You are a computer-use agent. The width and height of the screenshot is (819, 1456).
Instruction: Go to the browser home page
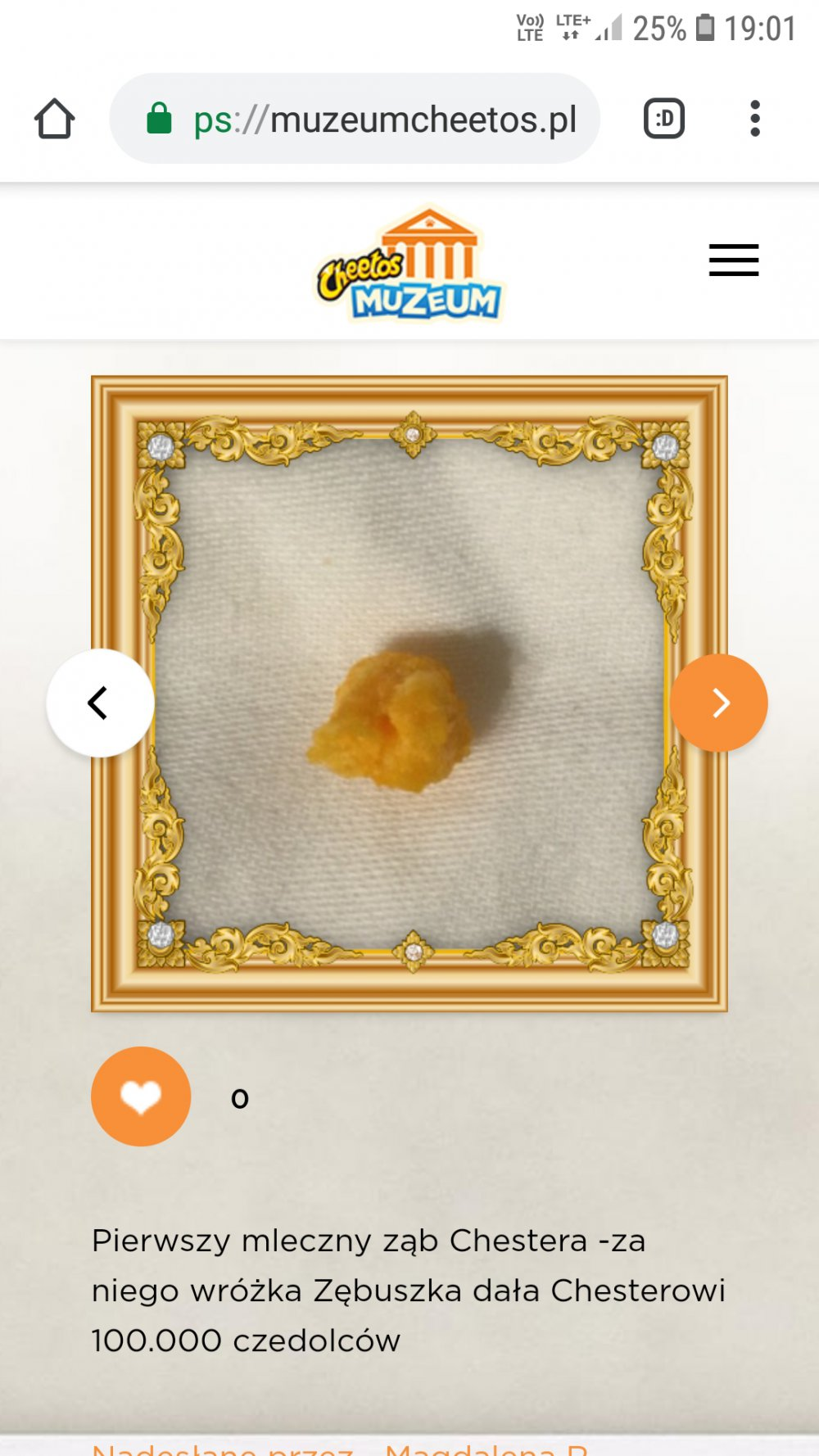55,120
